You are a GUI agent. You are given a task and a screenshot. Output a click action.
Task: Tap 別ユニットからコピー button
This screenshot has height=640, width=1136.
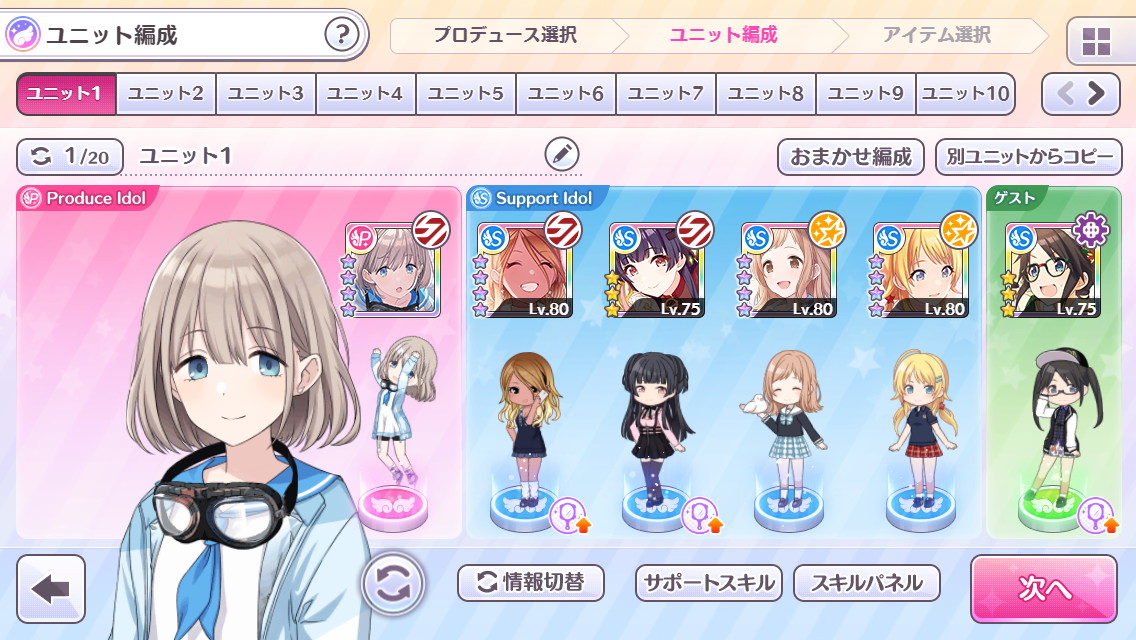[x=1029, y=157]
